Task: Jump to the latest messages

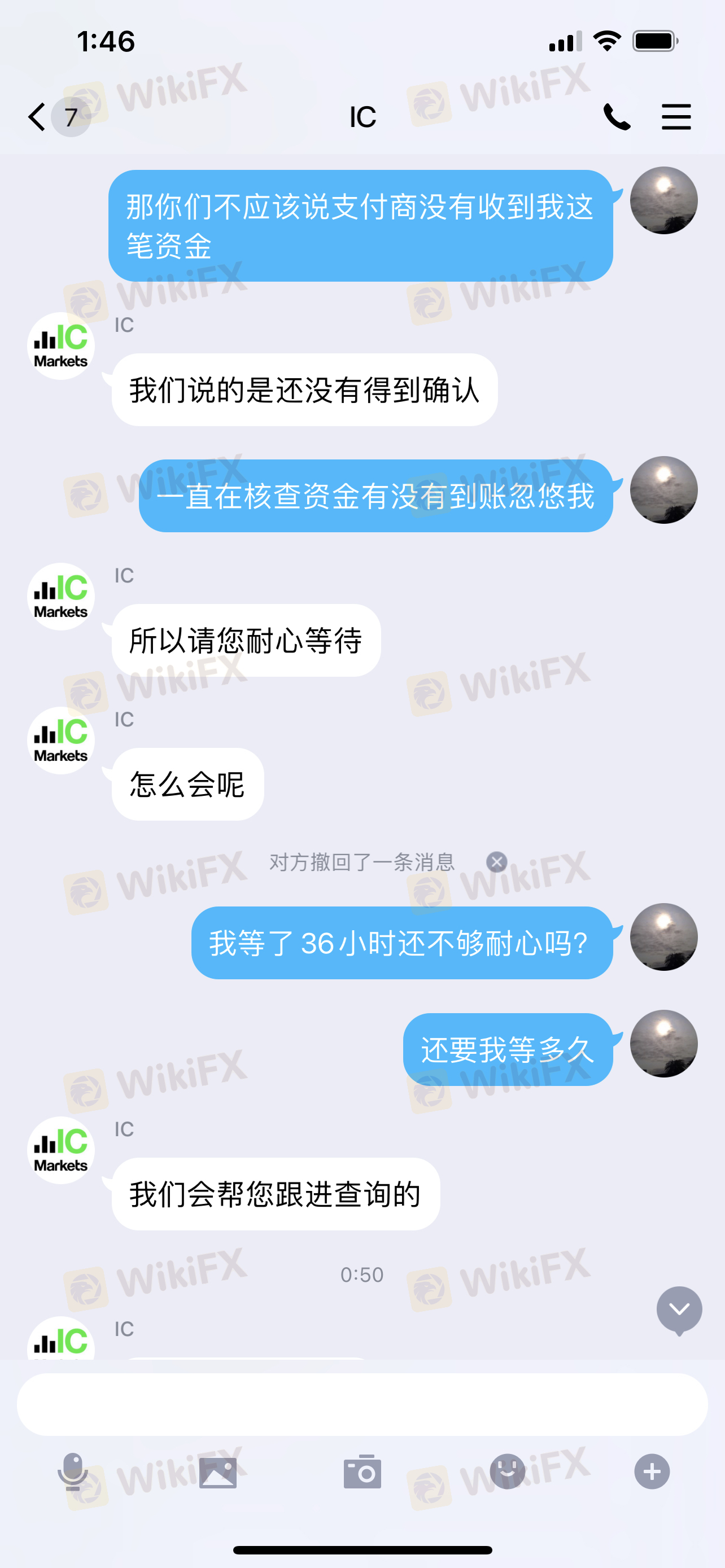Action: [x=679, y=1309]
